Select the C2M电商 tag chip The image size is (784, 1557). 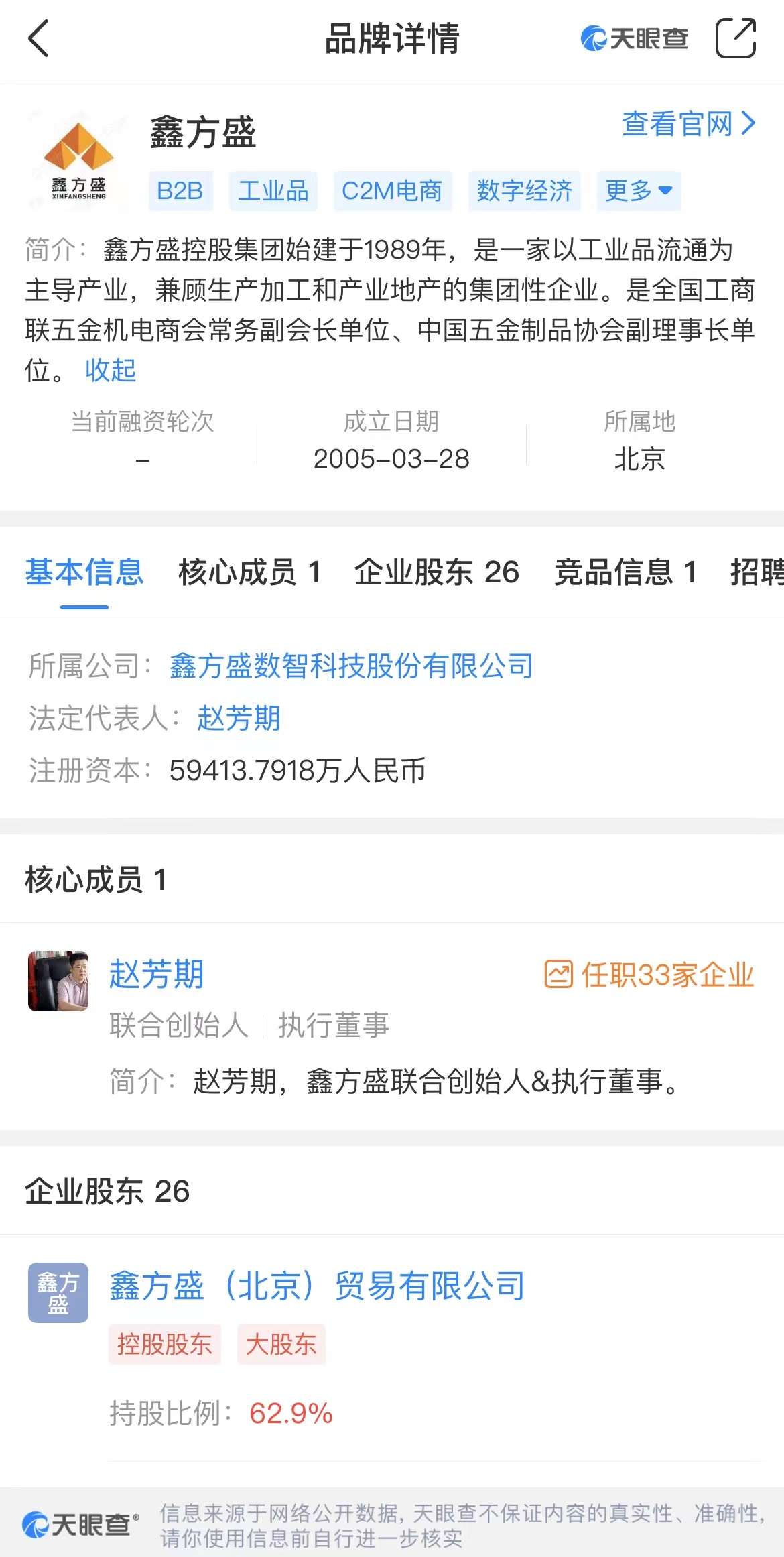click(x=392, y=191)
